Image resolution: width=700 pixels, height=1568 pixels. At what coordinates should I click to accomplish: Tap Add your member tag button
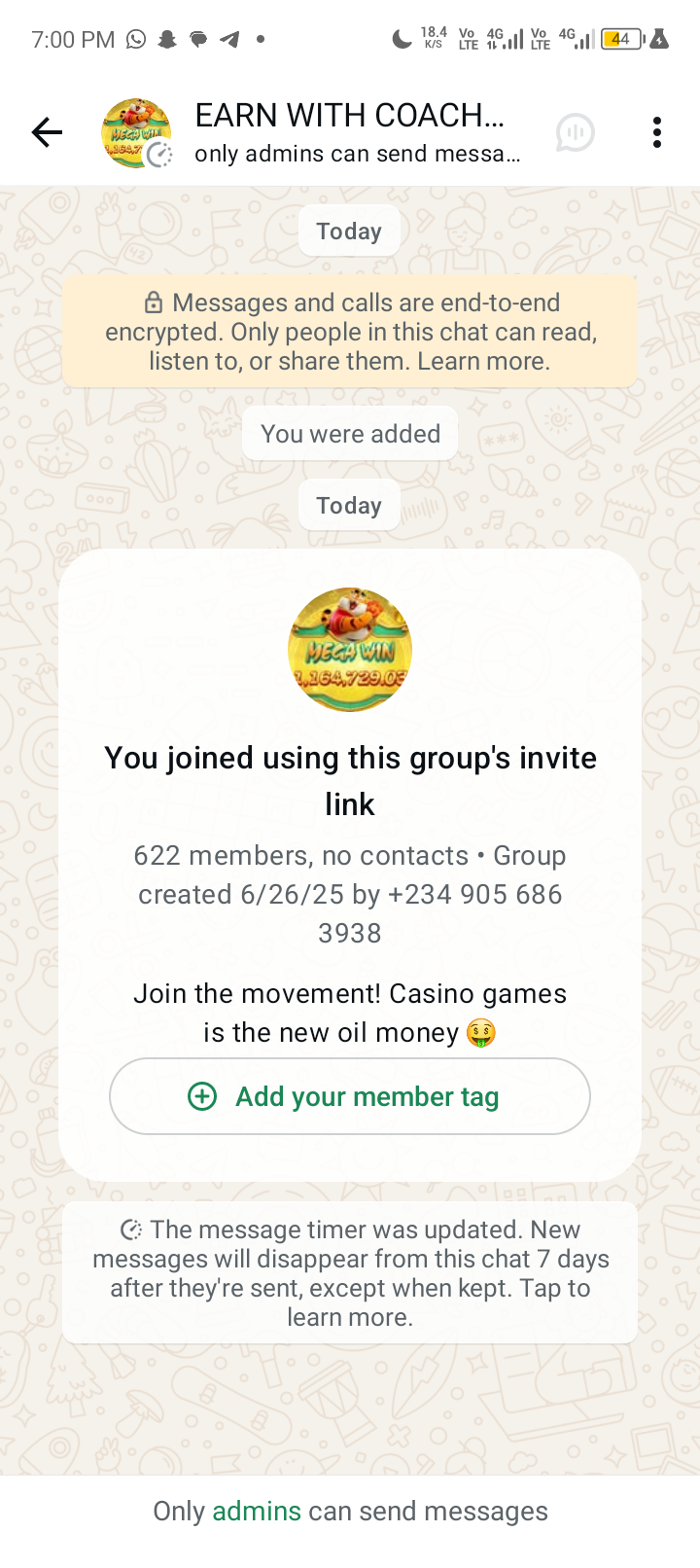click(x=350, y=1096)
